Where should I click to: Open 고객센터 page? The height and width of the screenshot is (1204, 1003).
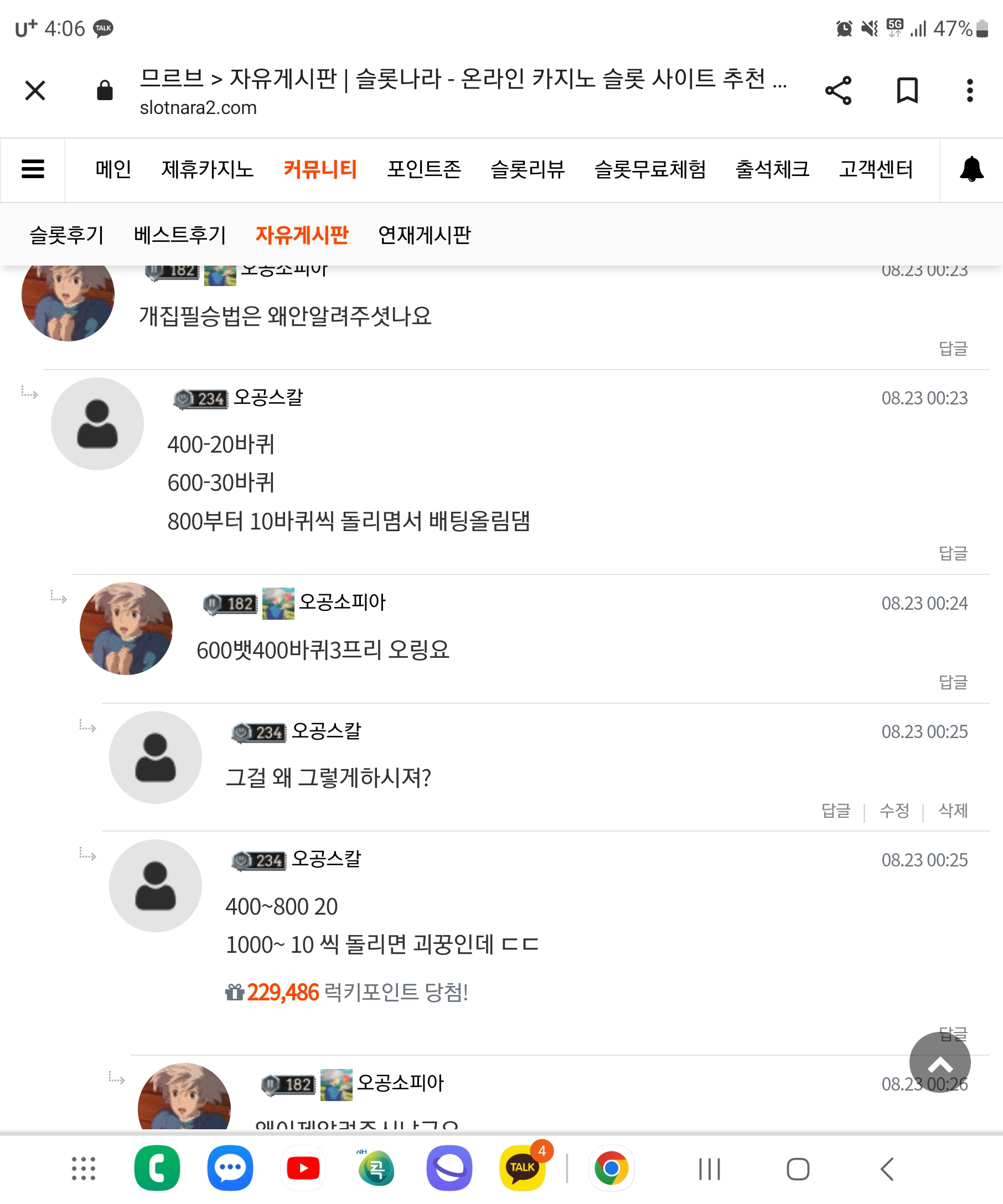click(876, 169)
